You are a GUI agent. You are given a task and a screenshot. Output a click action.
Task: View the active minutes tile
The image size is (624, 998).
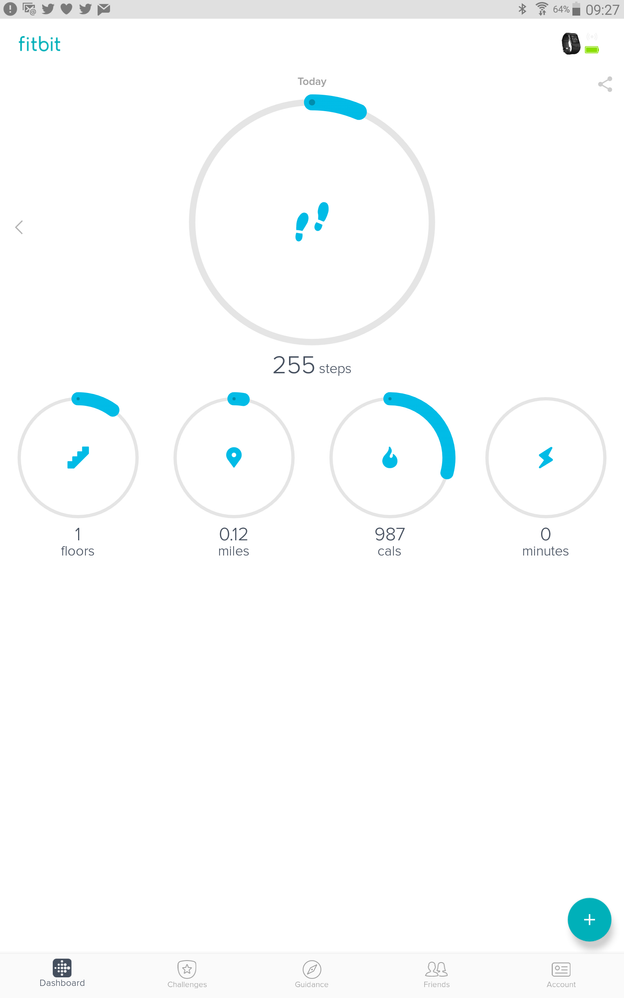pos(546,457)
